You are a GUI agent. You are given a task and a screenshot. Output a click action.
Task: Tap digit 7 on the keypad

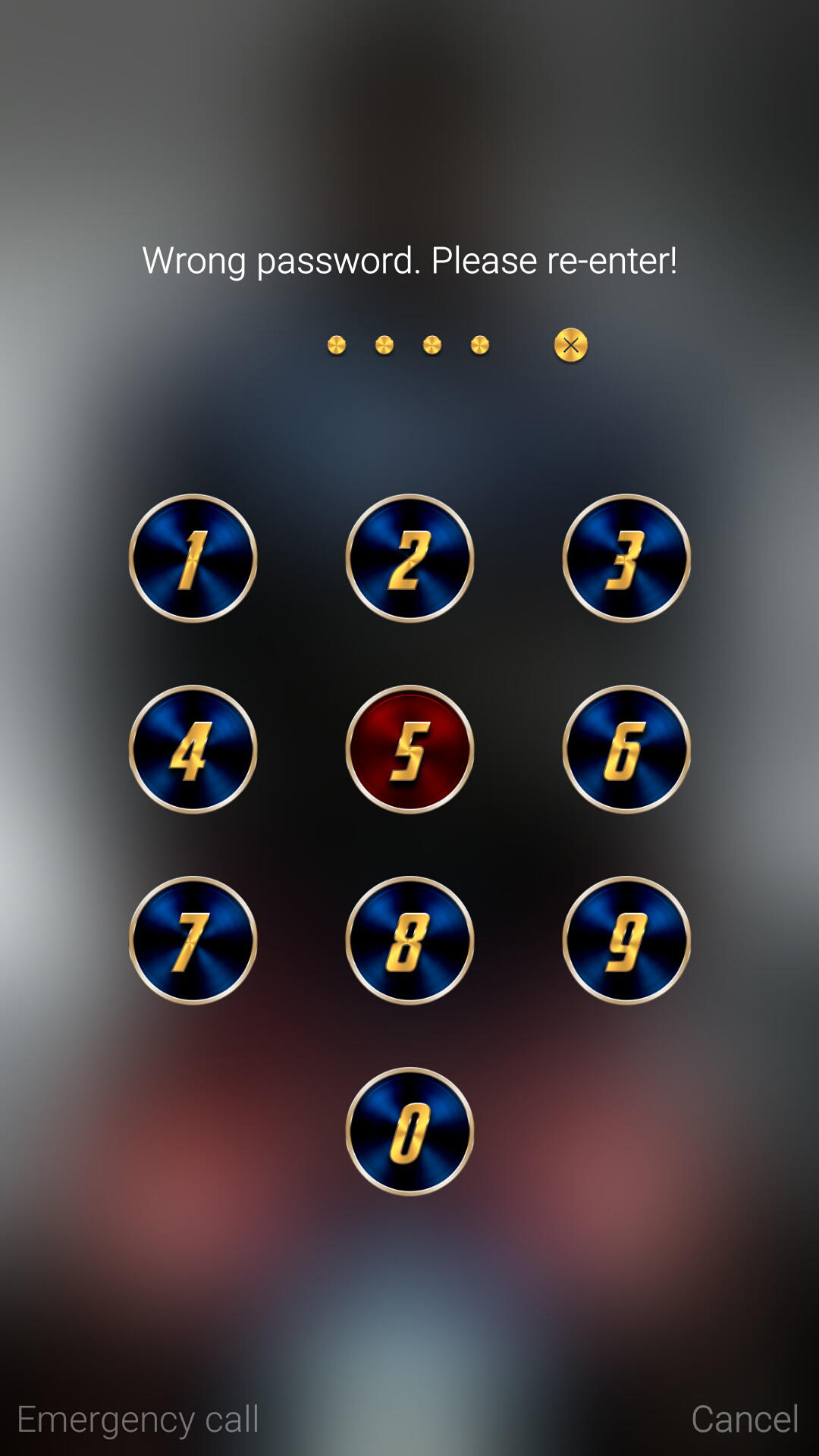193,940
